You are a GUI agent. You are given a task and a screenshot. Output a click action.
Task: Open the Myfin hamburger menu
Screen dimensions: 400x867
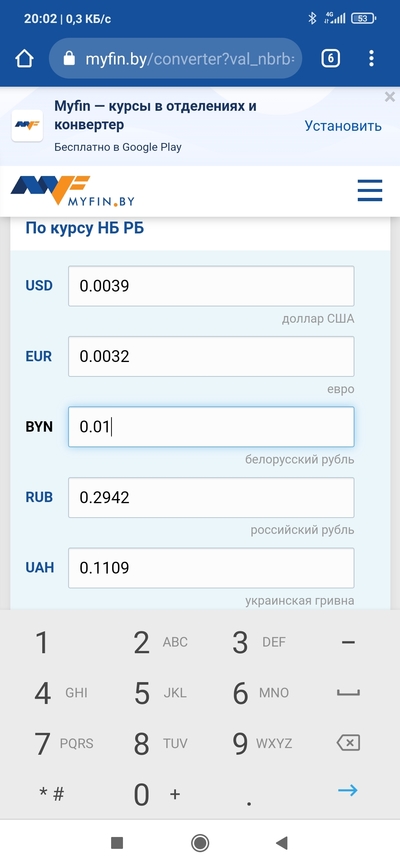pyautogui.click(x=370, y=190)
